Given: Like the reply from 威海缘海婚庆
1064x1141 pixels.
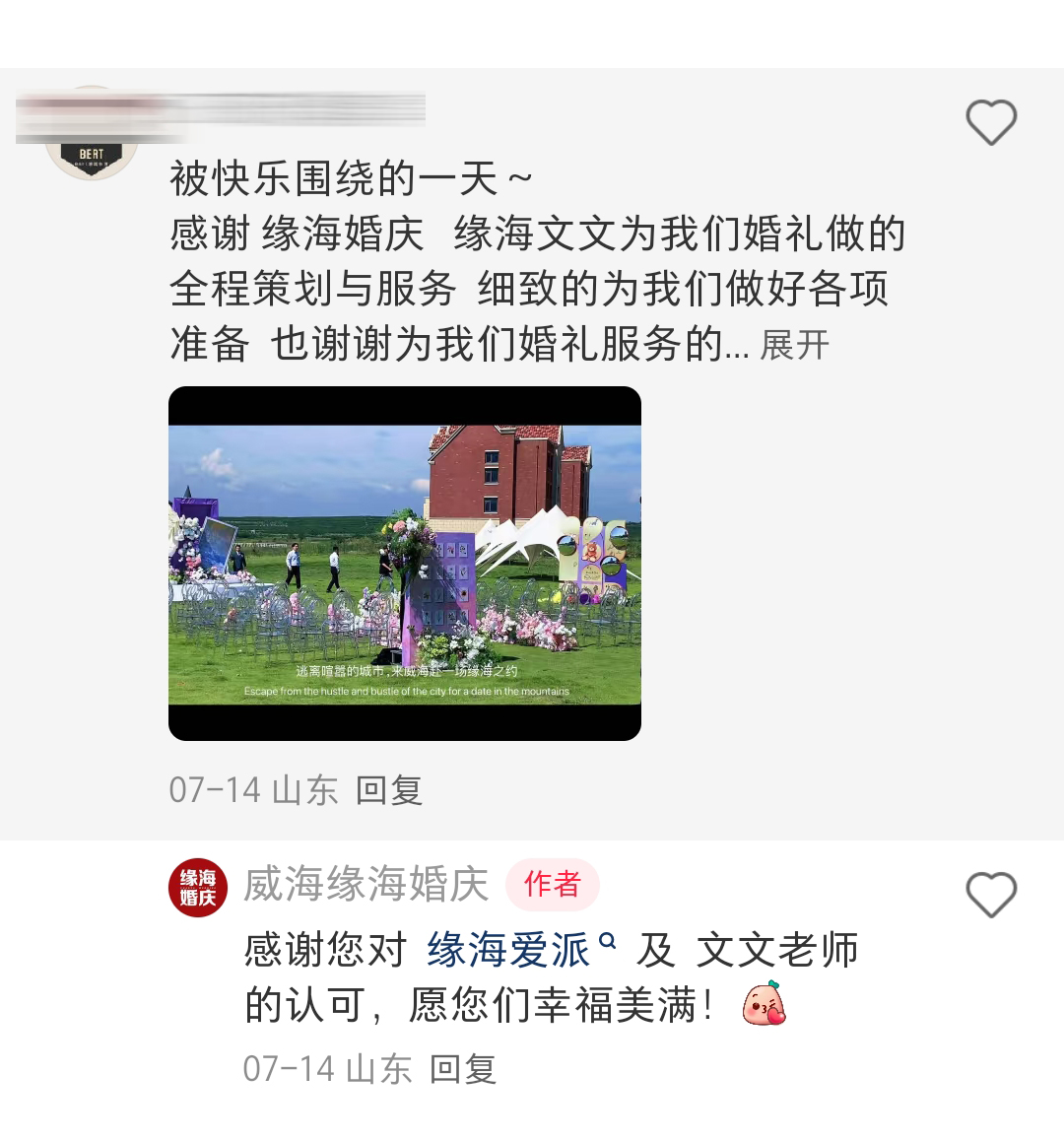Looking at the screenshot, I should click(990, 895).
